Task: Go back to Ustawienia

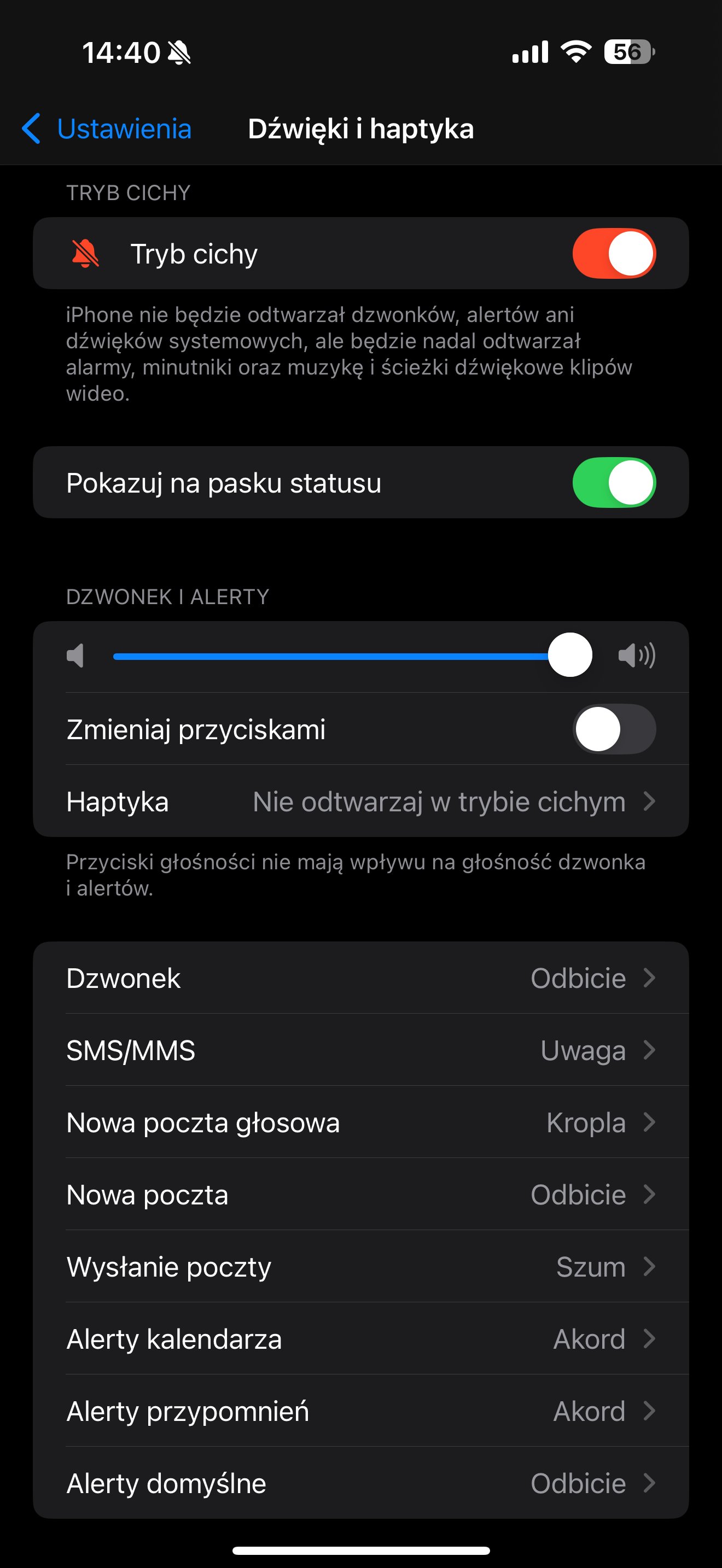Action: pyautogui.click(x=107, y=129)
